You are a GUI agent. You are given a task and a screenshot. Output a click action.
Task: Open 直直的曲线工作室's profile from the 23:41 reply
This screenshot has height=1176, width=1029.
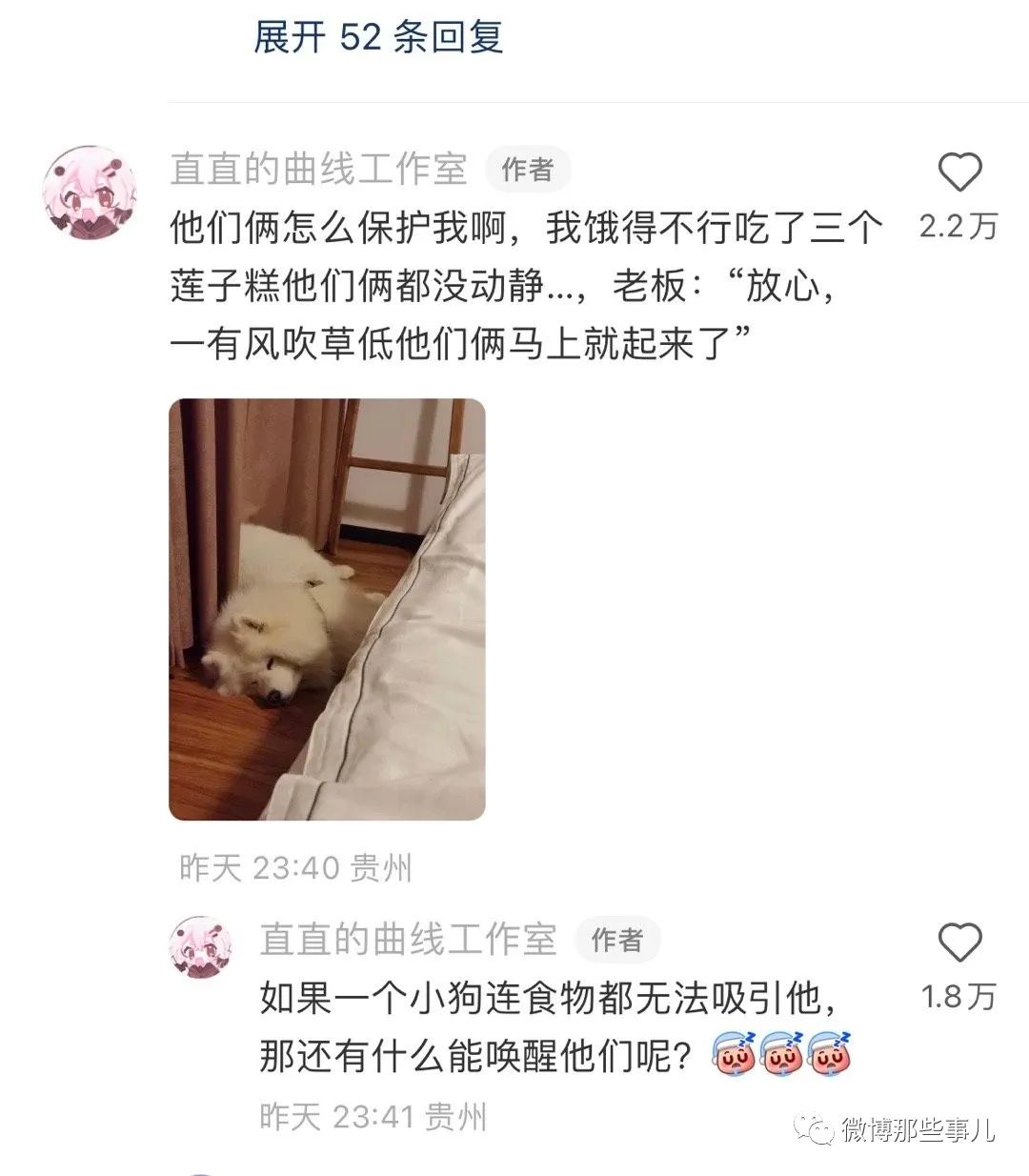[408, 940]
